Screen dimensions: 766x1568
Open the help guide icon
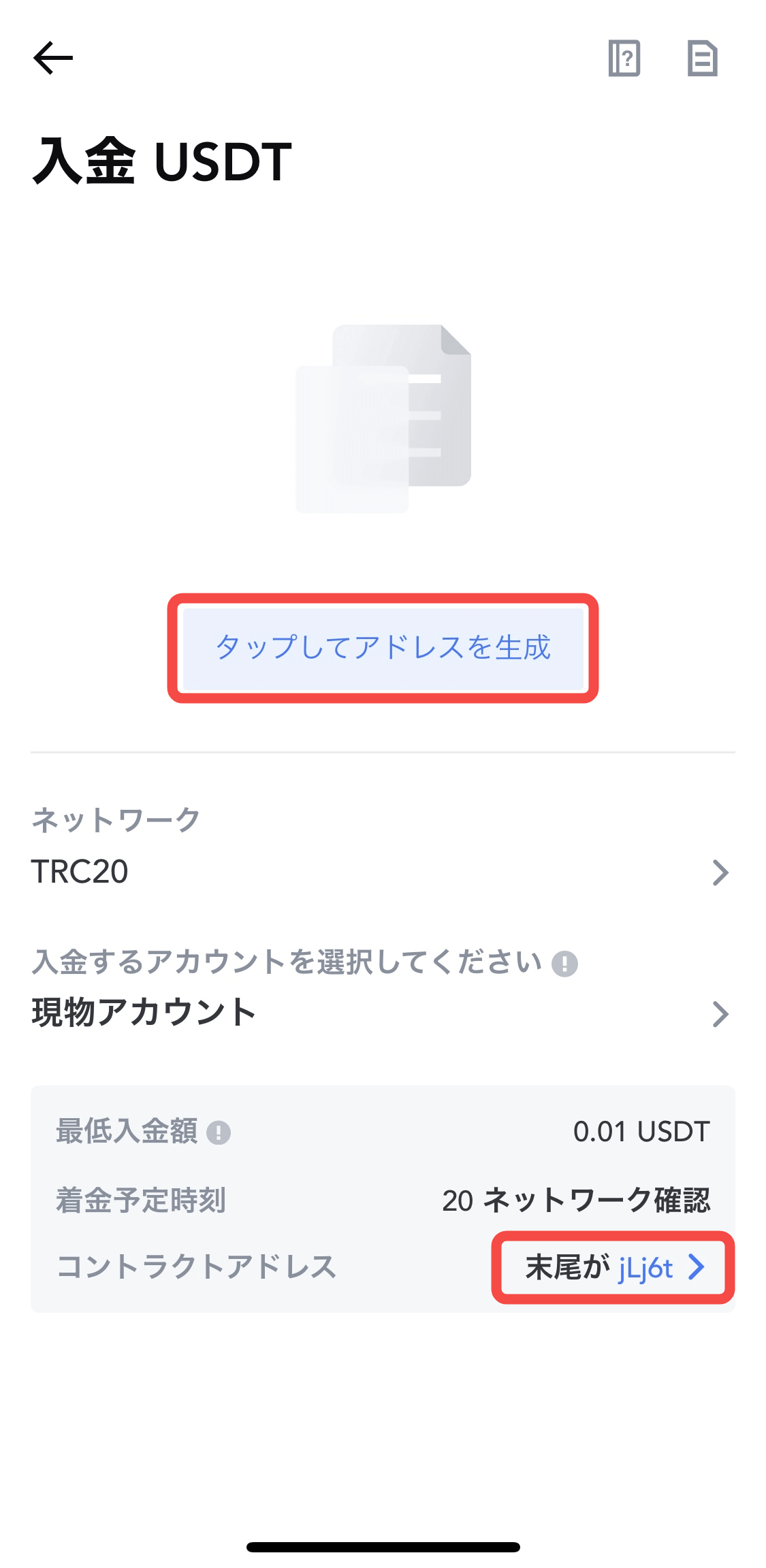(x=624, y=59)
